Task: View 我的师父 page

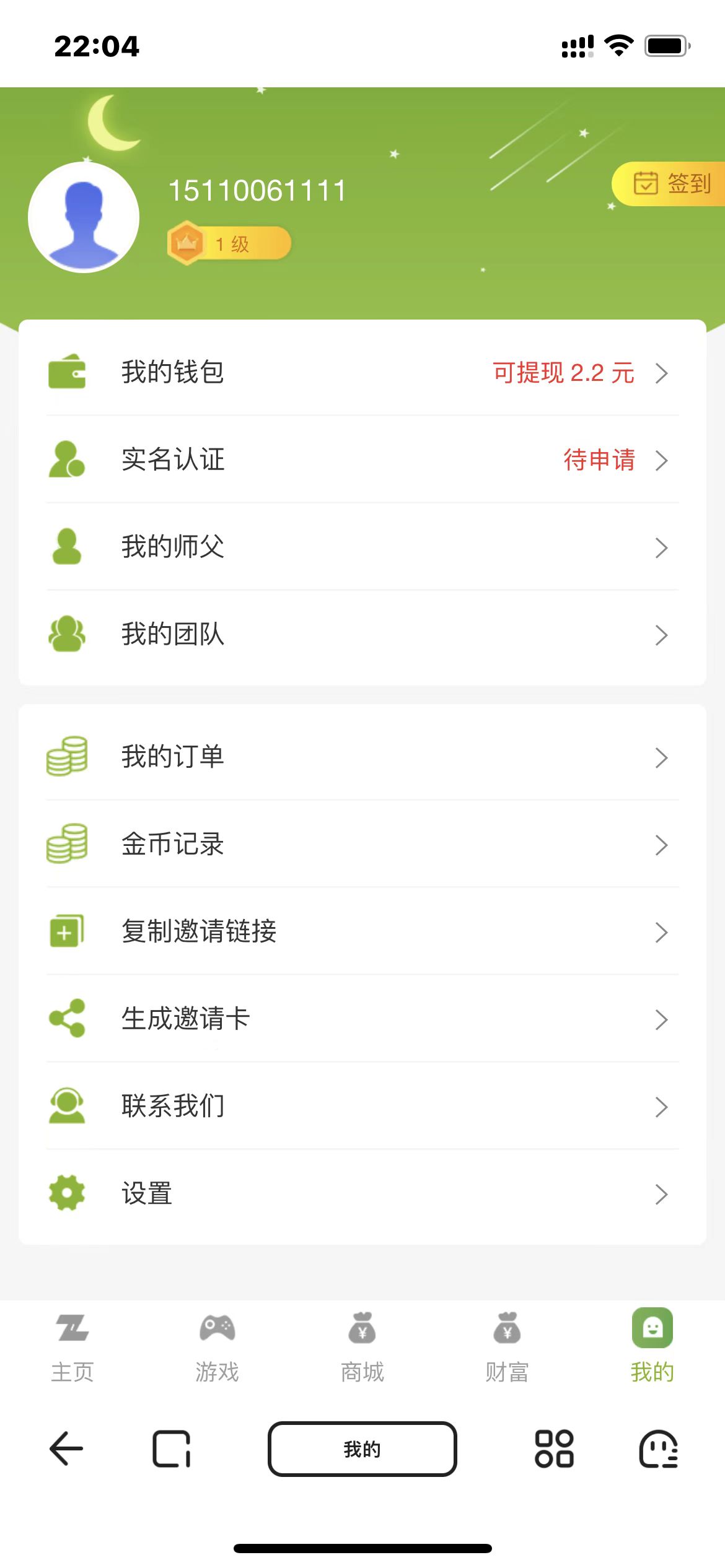Action: [x=362, y=547]
